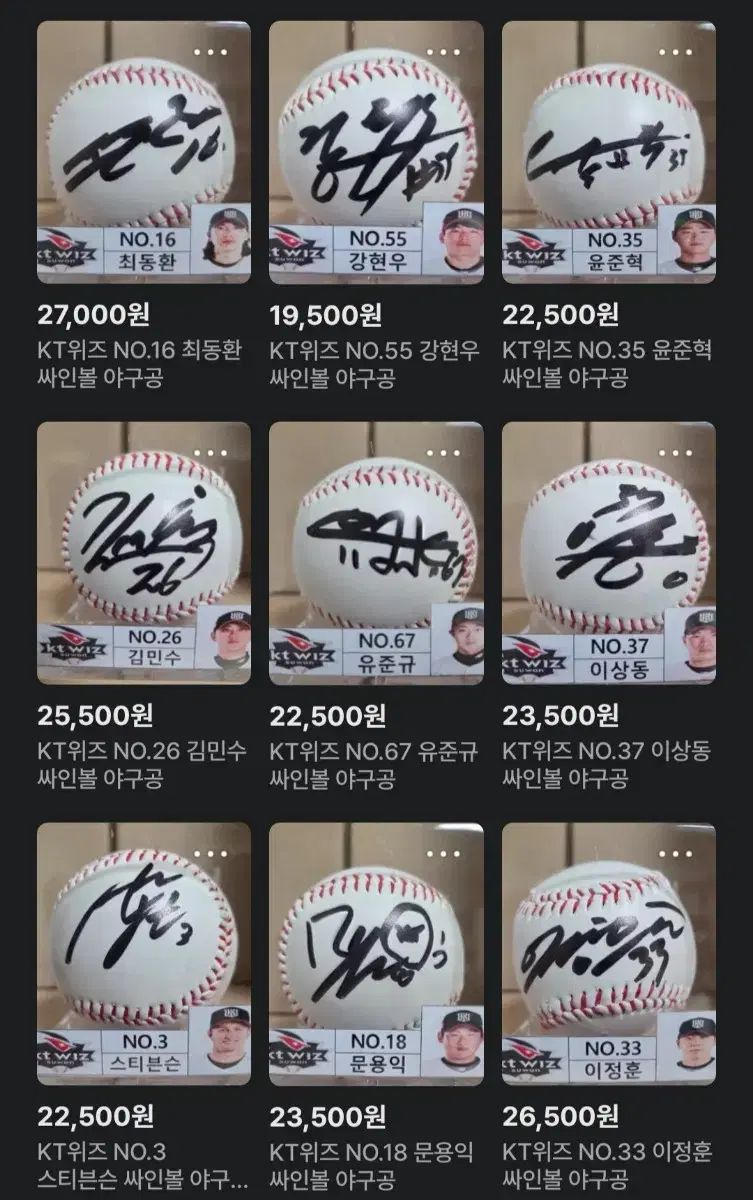Open the three-dot menu on 윤준혁 item
The height and width of the screenshot is (1200, 753).
click(676, 51)
